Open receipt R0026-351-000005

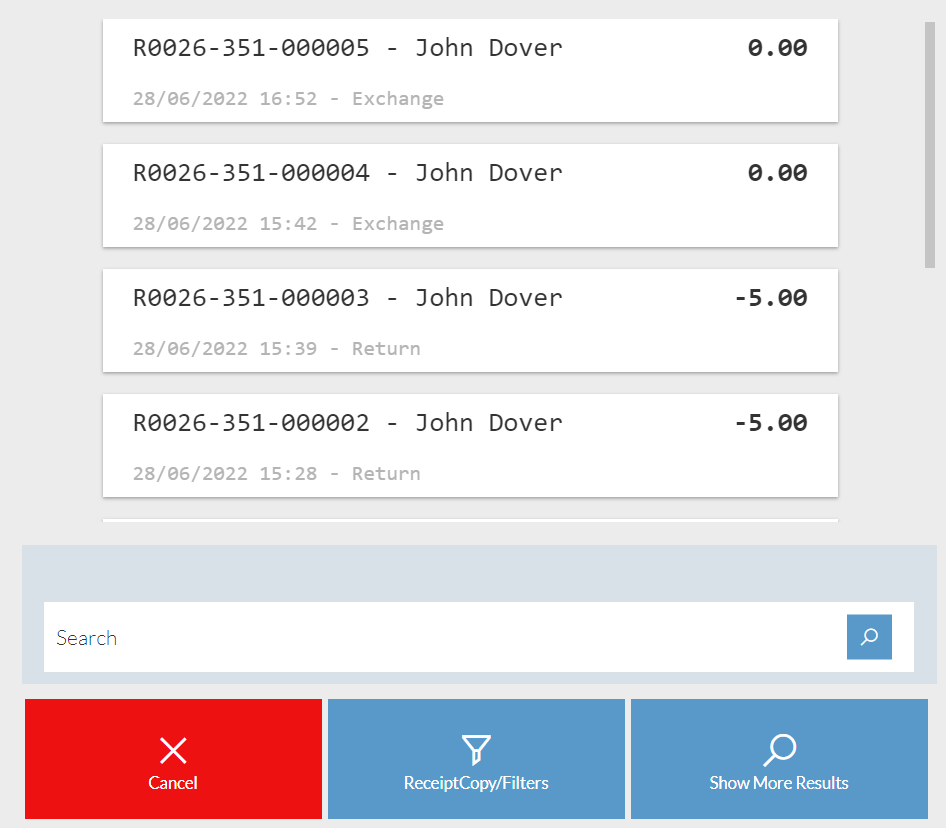(470, 71)
